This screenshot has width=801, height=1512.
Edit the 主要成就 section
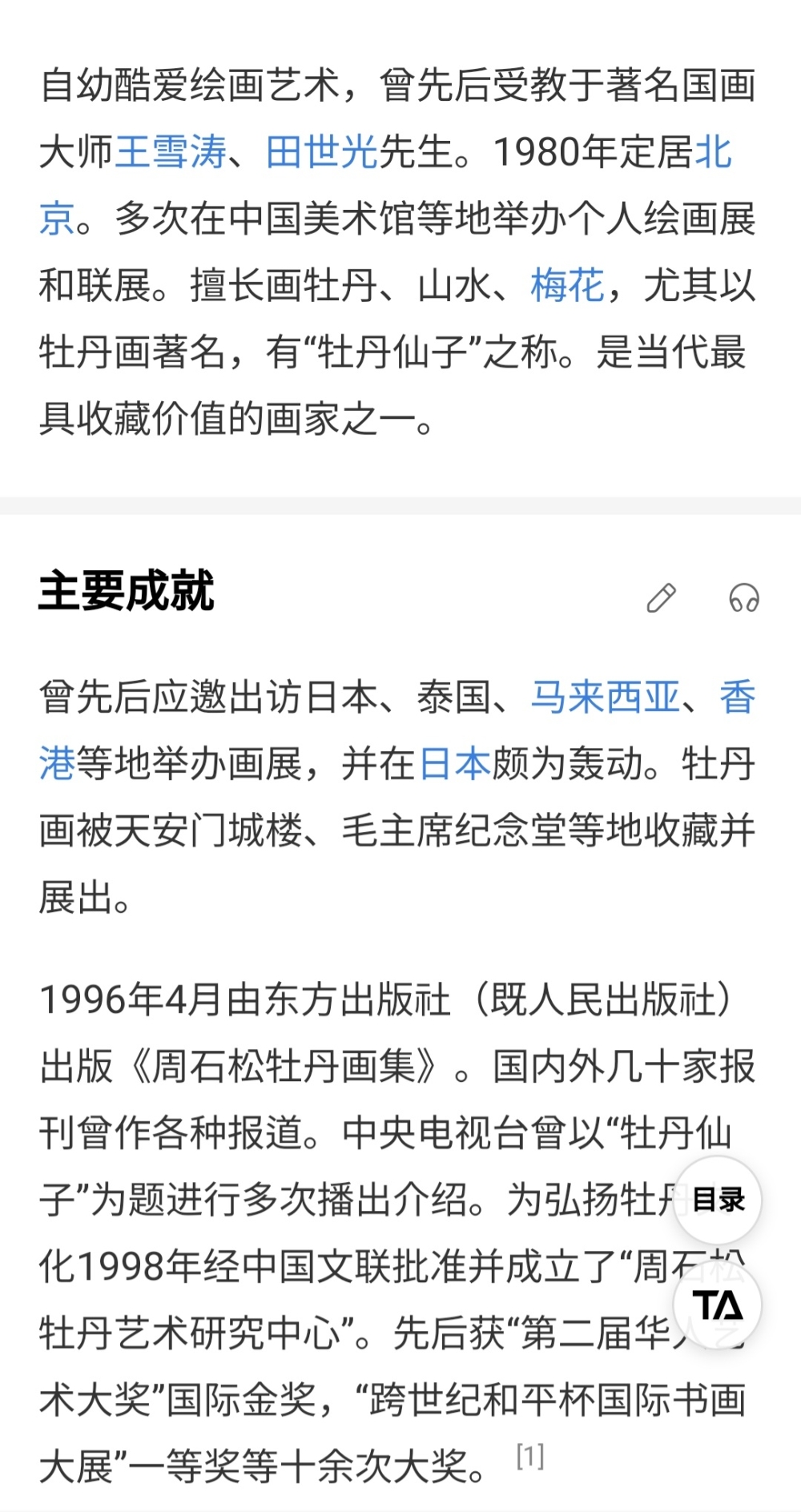(661, 597)
